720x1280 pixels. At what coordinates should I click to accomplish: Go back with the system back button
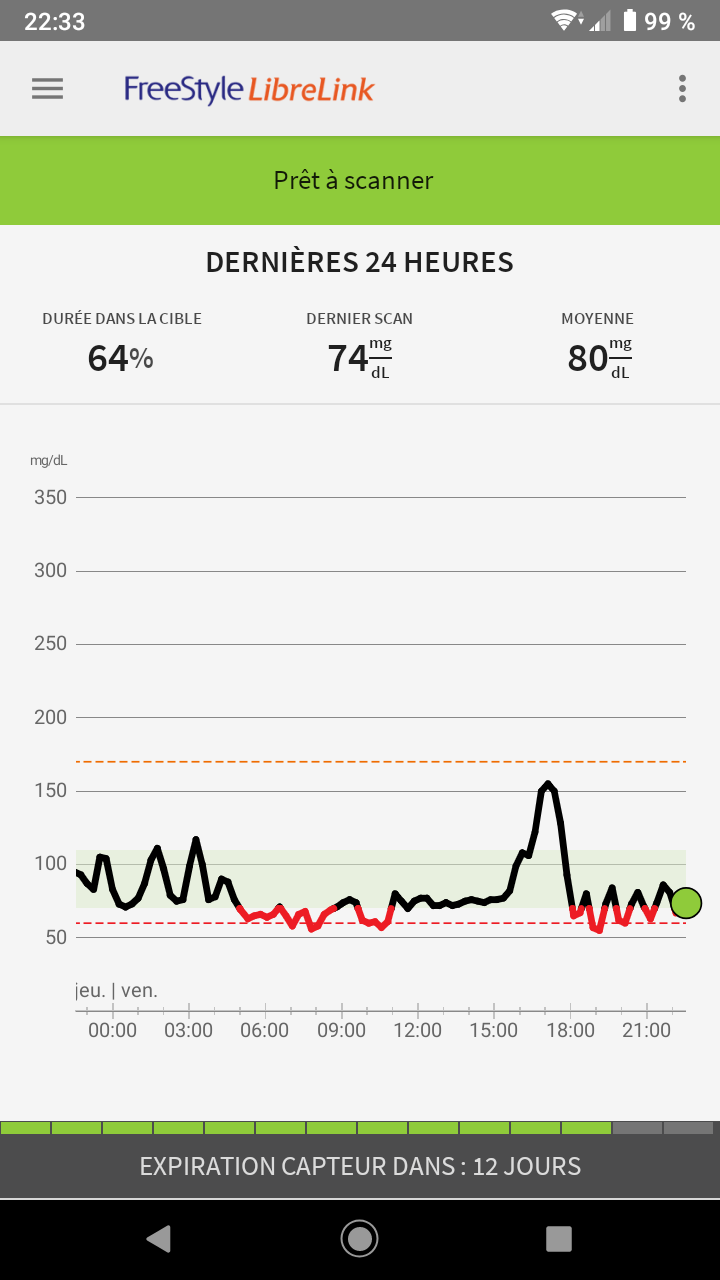[158, 1239]
